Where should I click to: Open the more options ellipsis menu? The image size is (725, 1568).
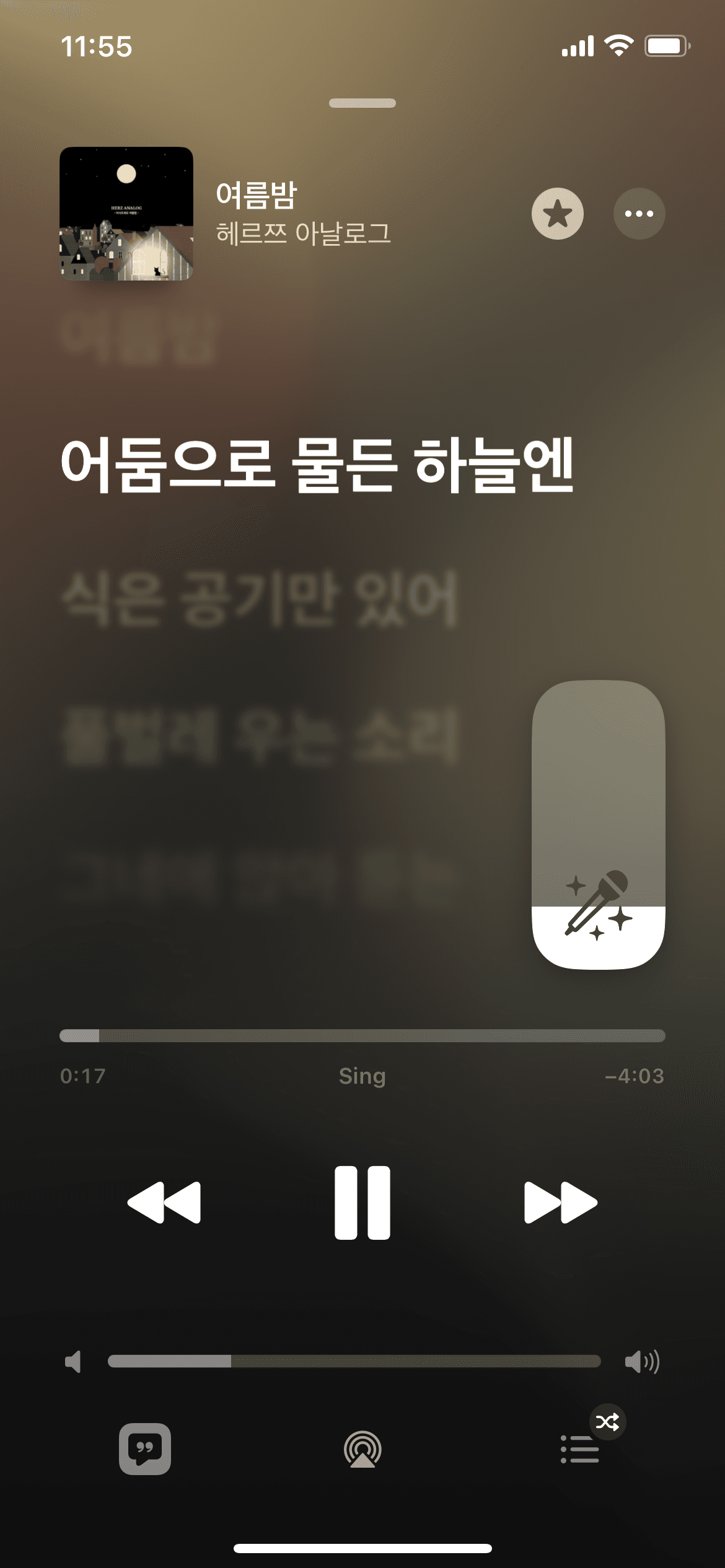point(639,213)
